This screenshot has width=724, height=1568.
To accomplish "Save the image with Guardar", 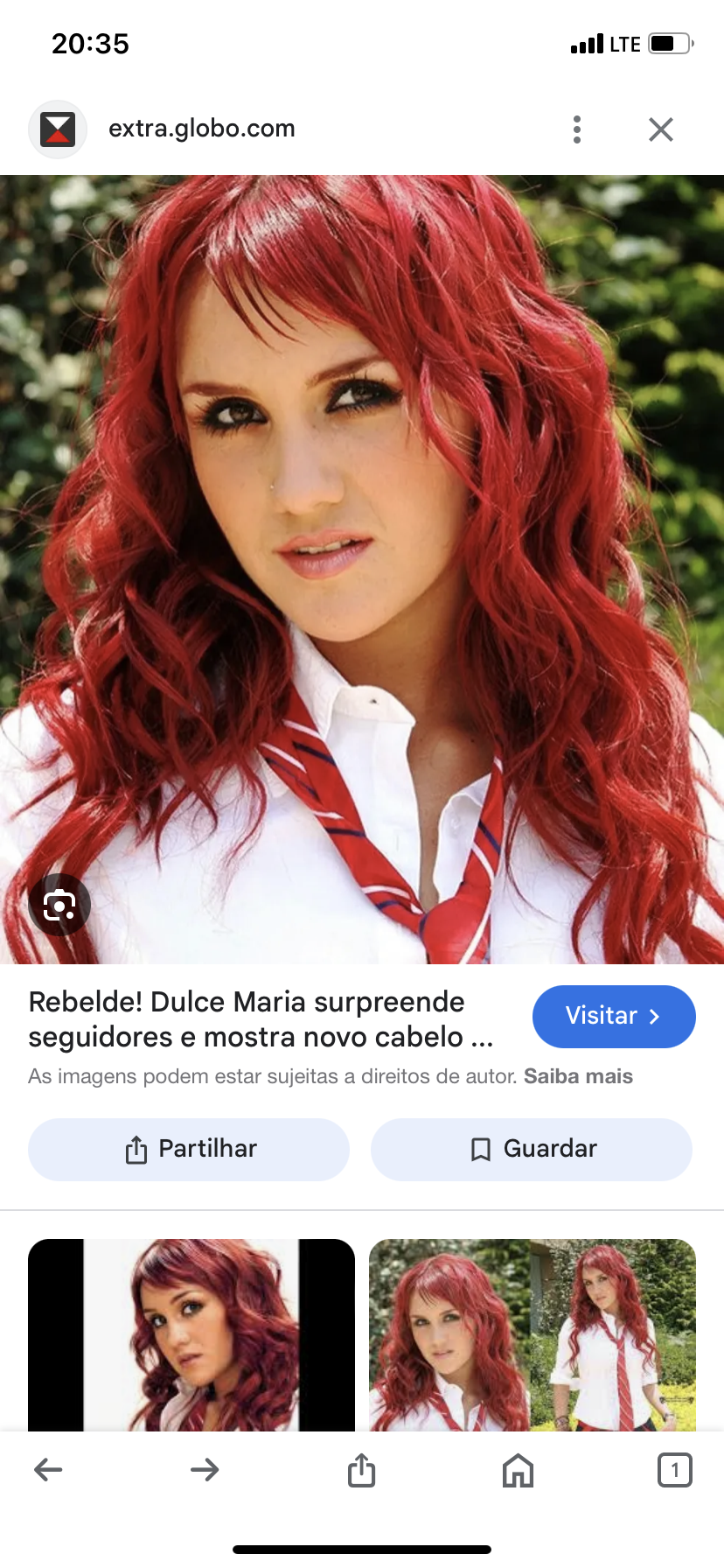I will (x=532, y=1149).
